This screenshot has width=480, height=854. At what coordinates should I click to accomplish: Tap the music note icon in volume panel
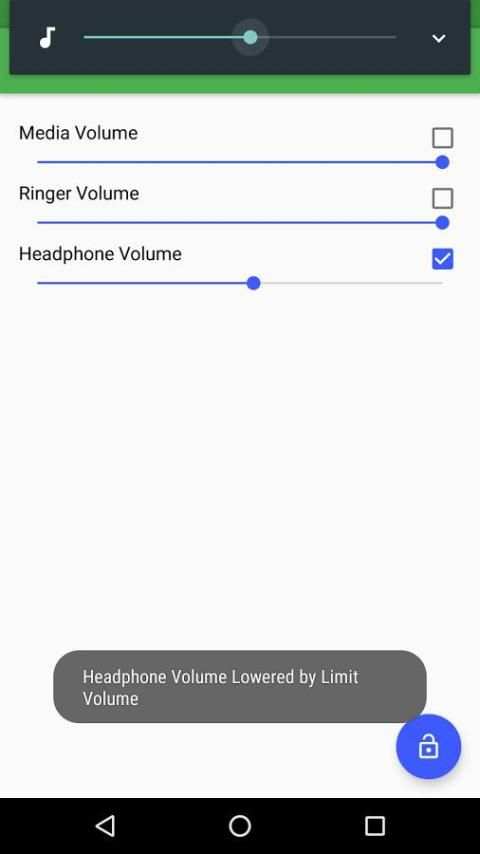pyautogui.click(x=47, y=38)
